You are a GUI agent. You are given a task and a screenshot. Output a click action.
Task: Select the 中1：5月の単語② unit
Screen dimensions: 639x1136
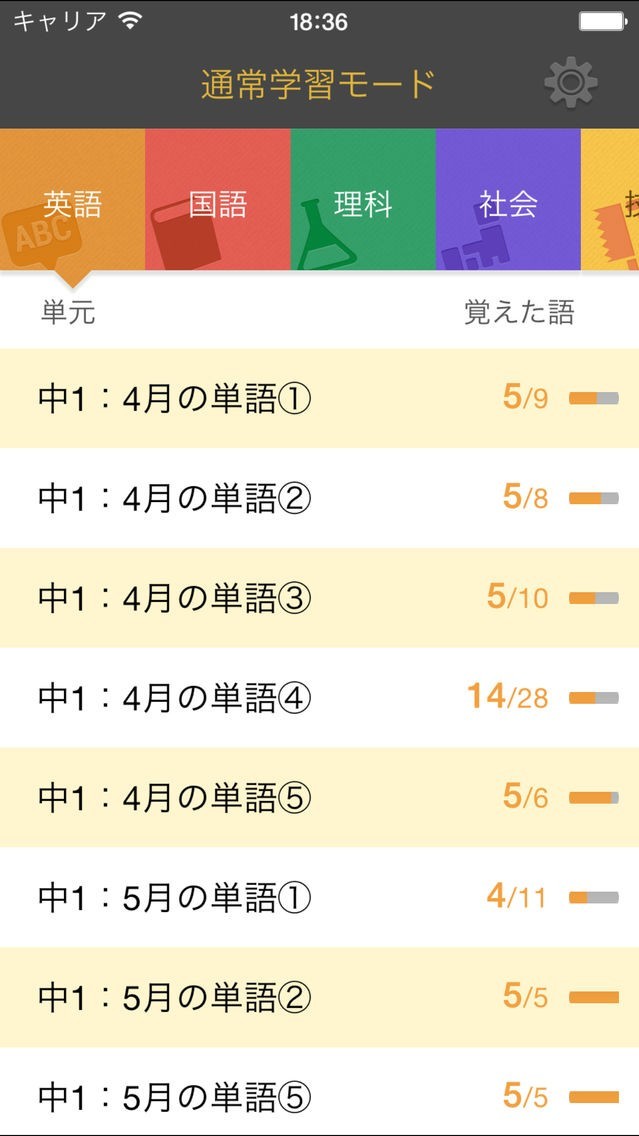click(x=319, y=997)
